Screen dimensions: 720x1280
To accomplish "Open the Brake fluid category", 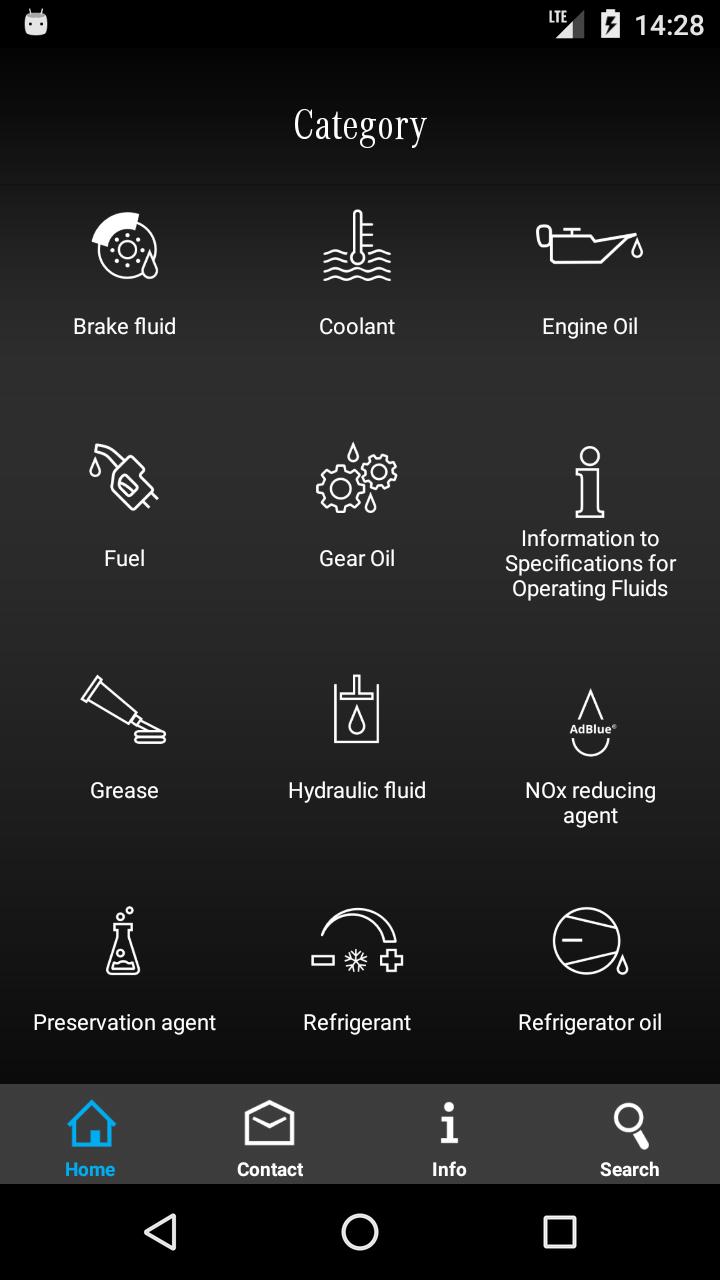I will tap(125, 272).
